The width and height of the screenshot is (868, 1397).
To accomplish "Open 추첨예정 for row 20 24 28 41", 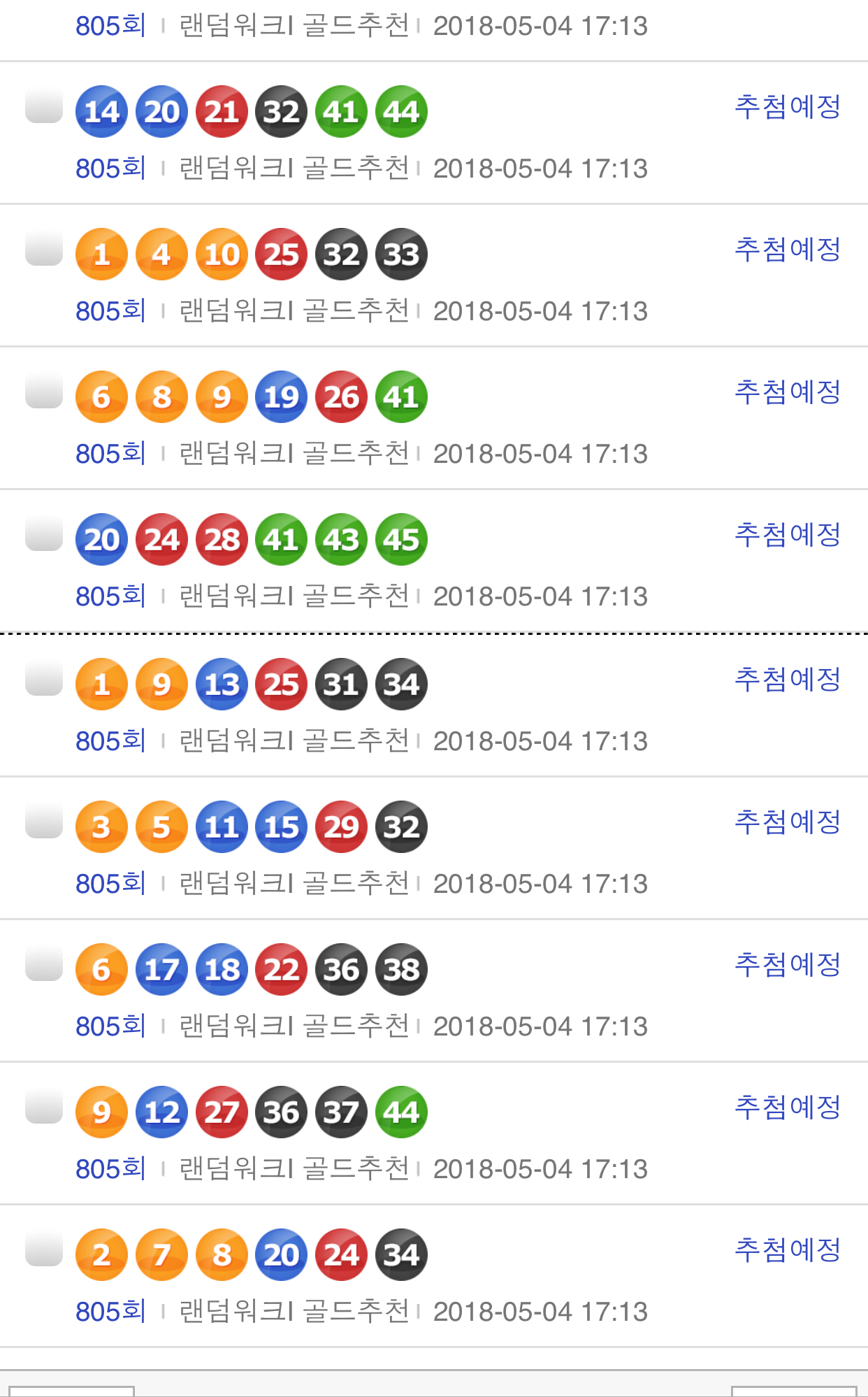I will [787, 535].
